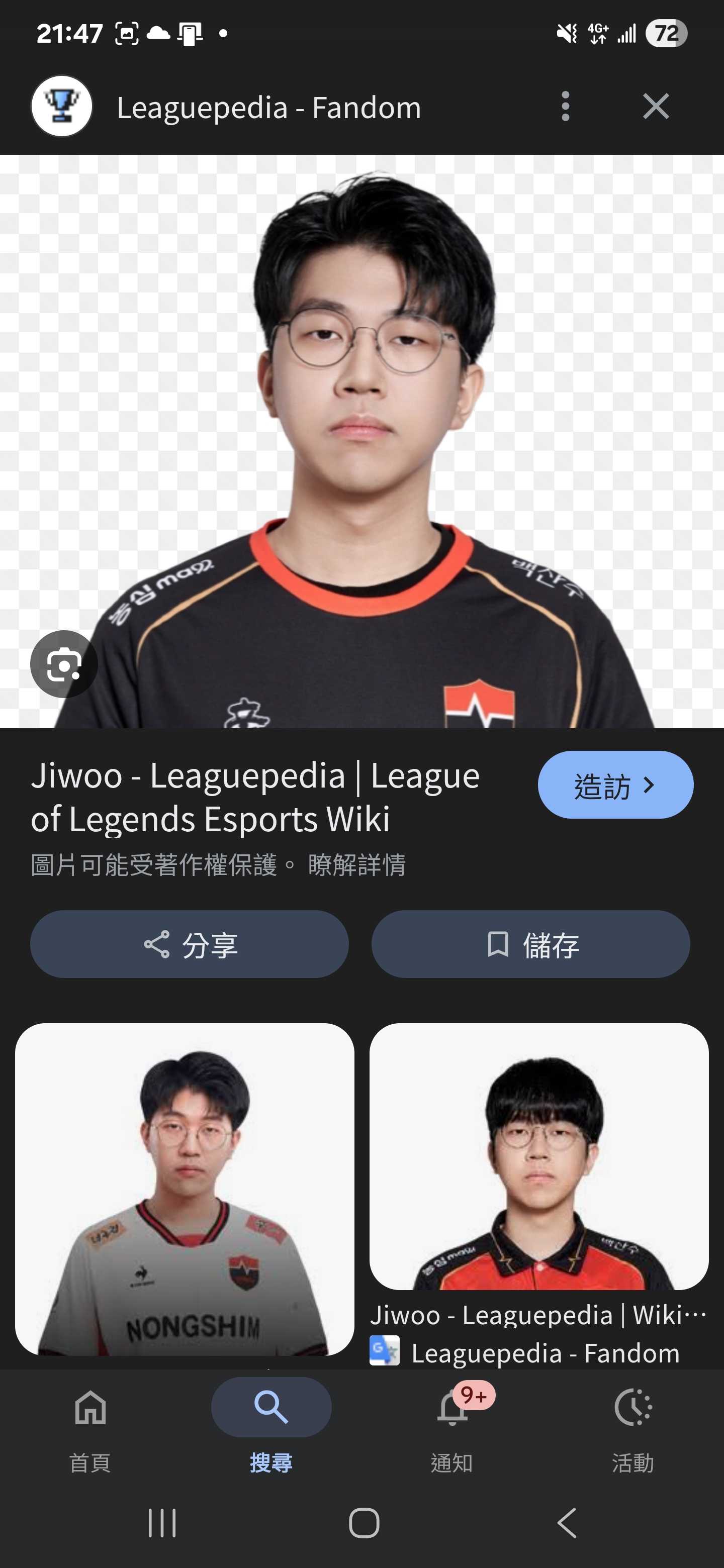Switch to the 搜尋 search tab
This screenshot has width=724, height=1568.
[x=271, y=1424]
